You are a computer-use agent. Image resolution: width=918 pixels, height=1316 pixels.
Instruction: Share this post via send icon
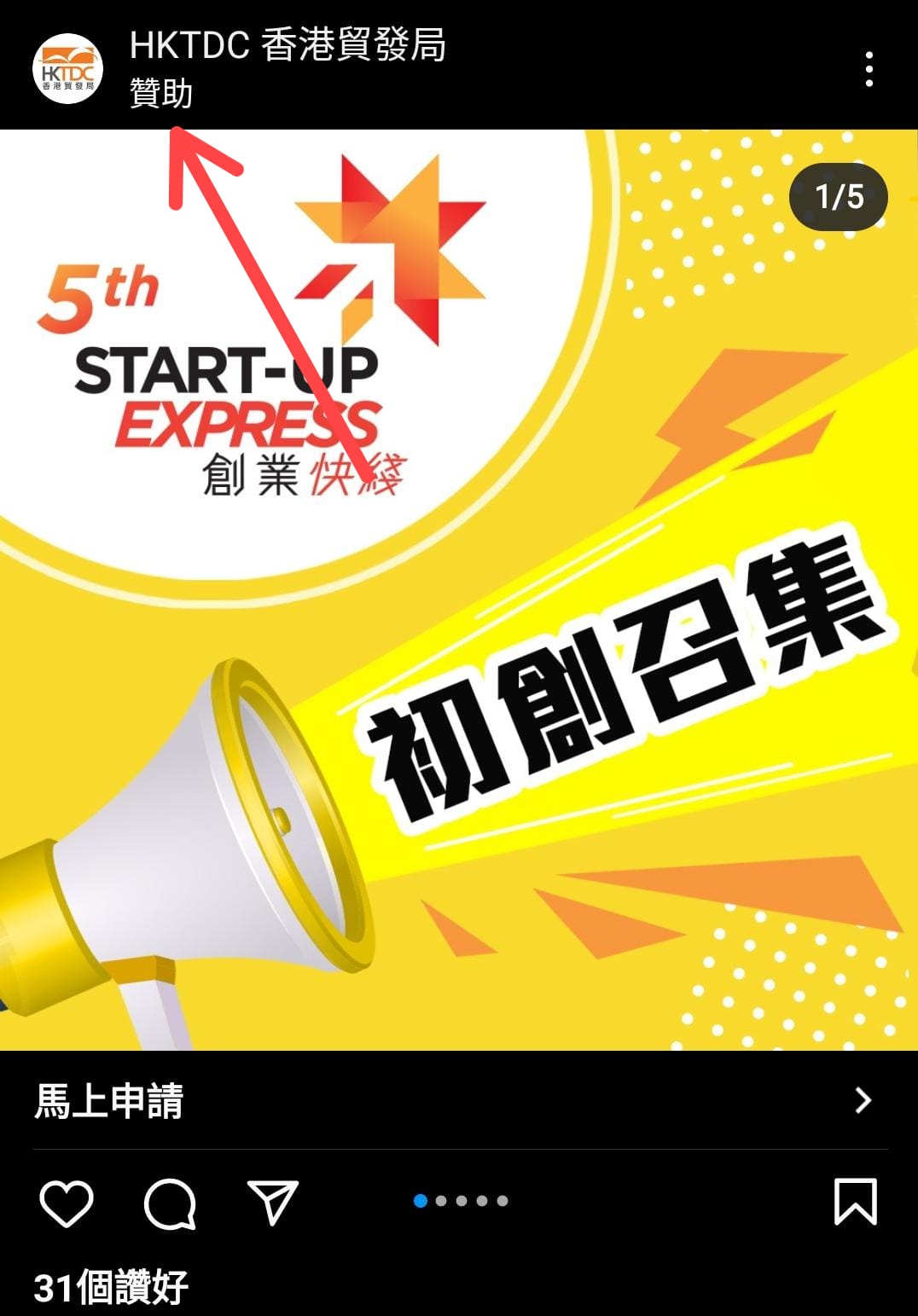[x=272, y=1203]
